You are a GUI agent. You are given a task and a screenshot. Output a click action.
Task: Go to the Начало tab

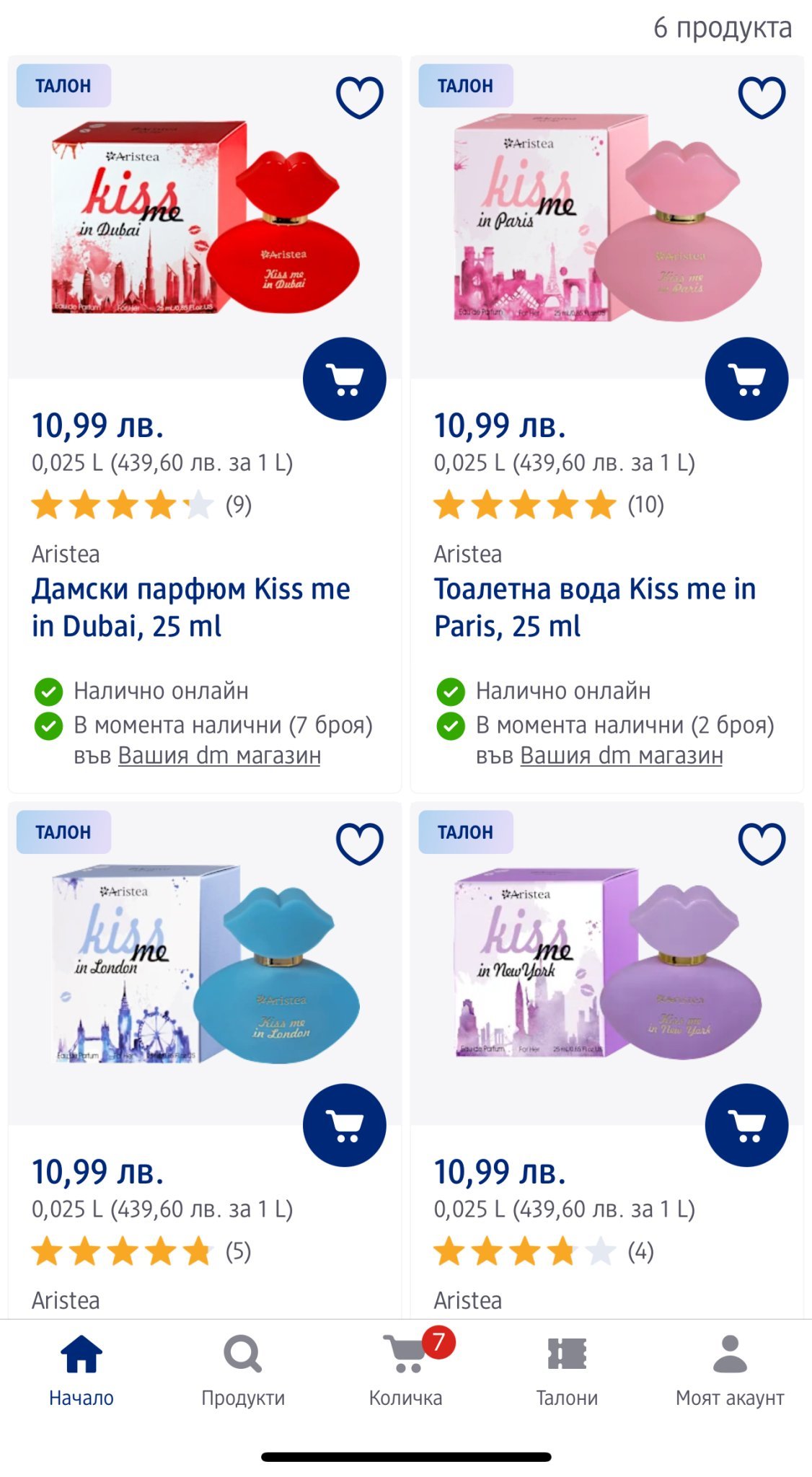pyautogui.click(x=81, y=1371)
